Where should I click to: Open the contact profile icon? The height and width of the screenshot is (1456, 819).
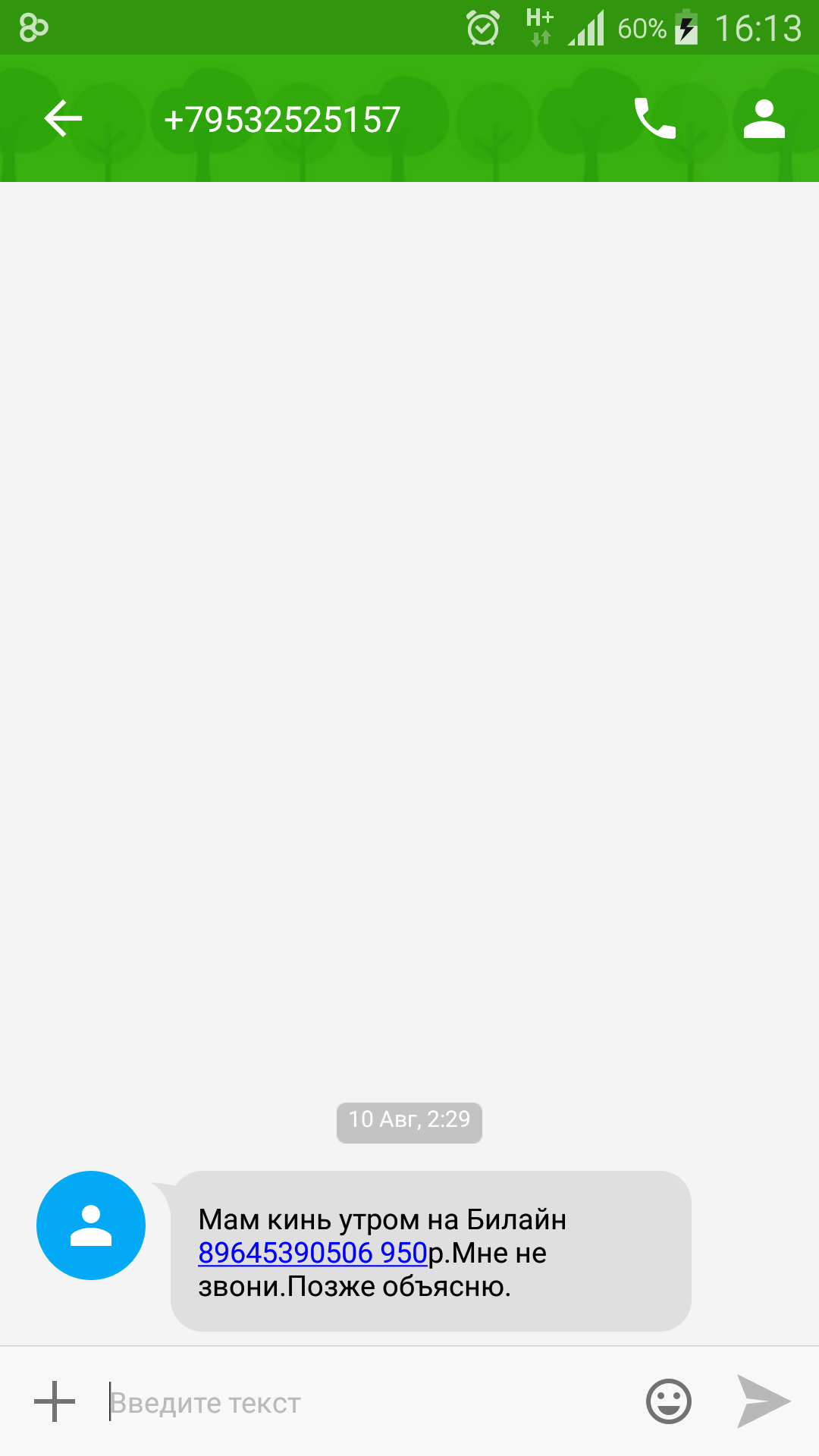point(764,119)
